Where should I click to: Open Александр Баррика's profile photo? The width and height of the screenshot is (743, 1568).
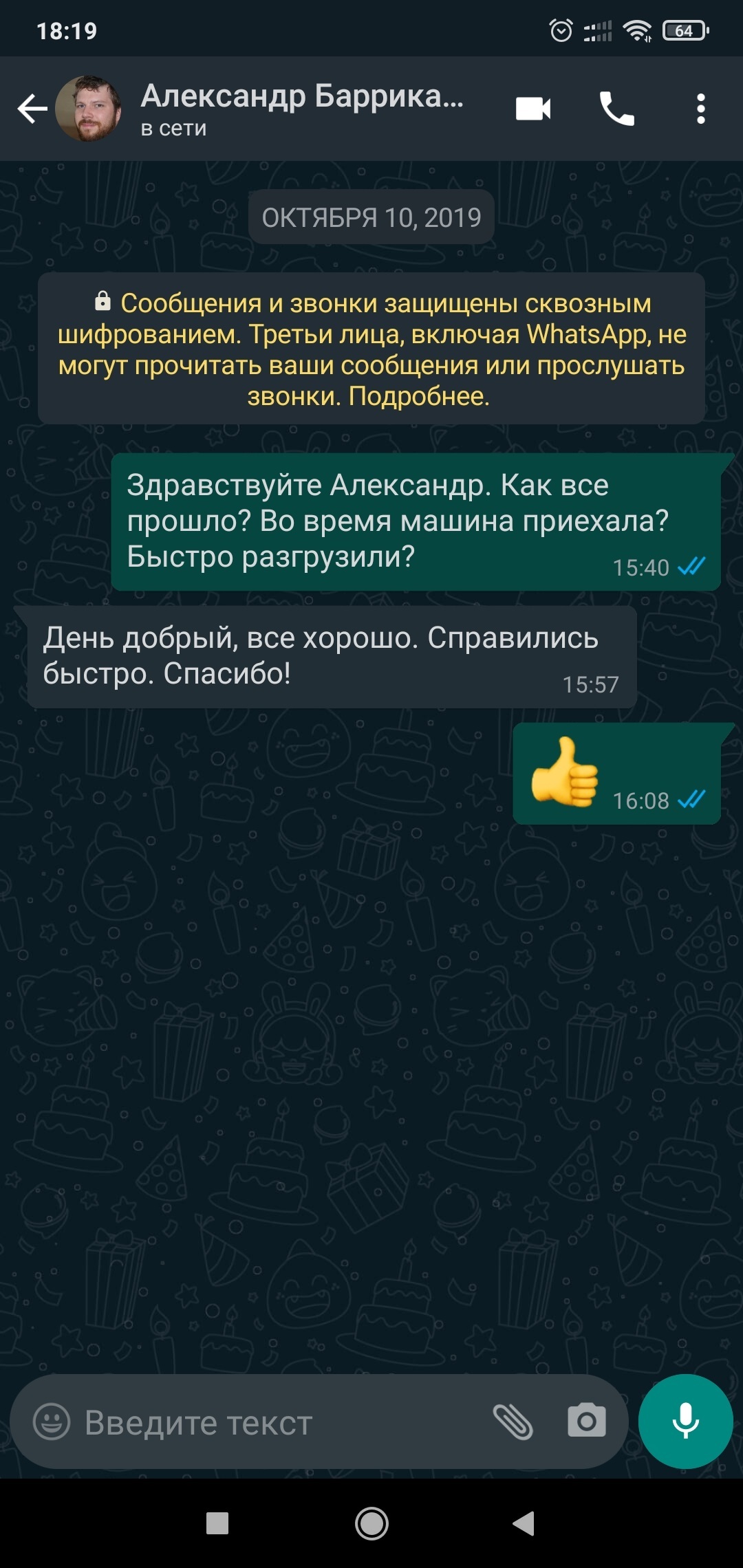88,109
